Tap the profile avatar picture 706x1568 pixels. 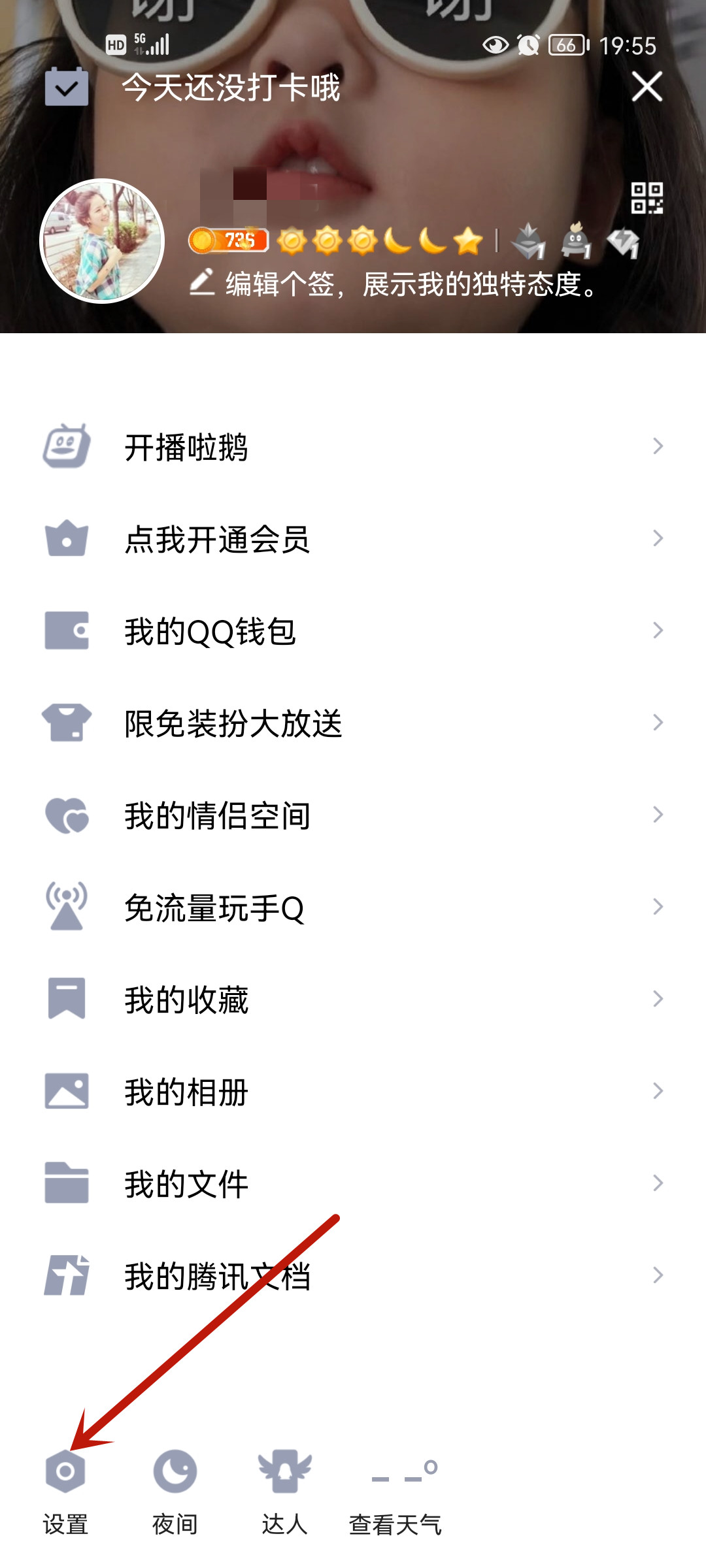(x=102, y=241)
